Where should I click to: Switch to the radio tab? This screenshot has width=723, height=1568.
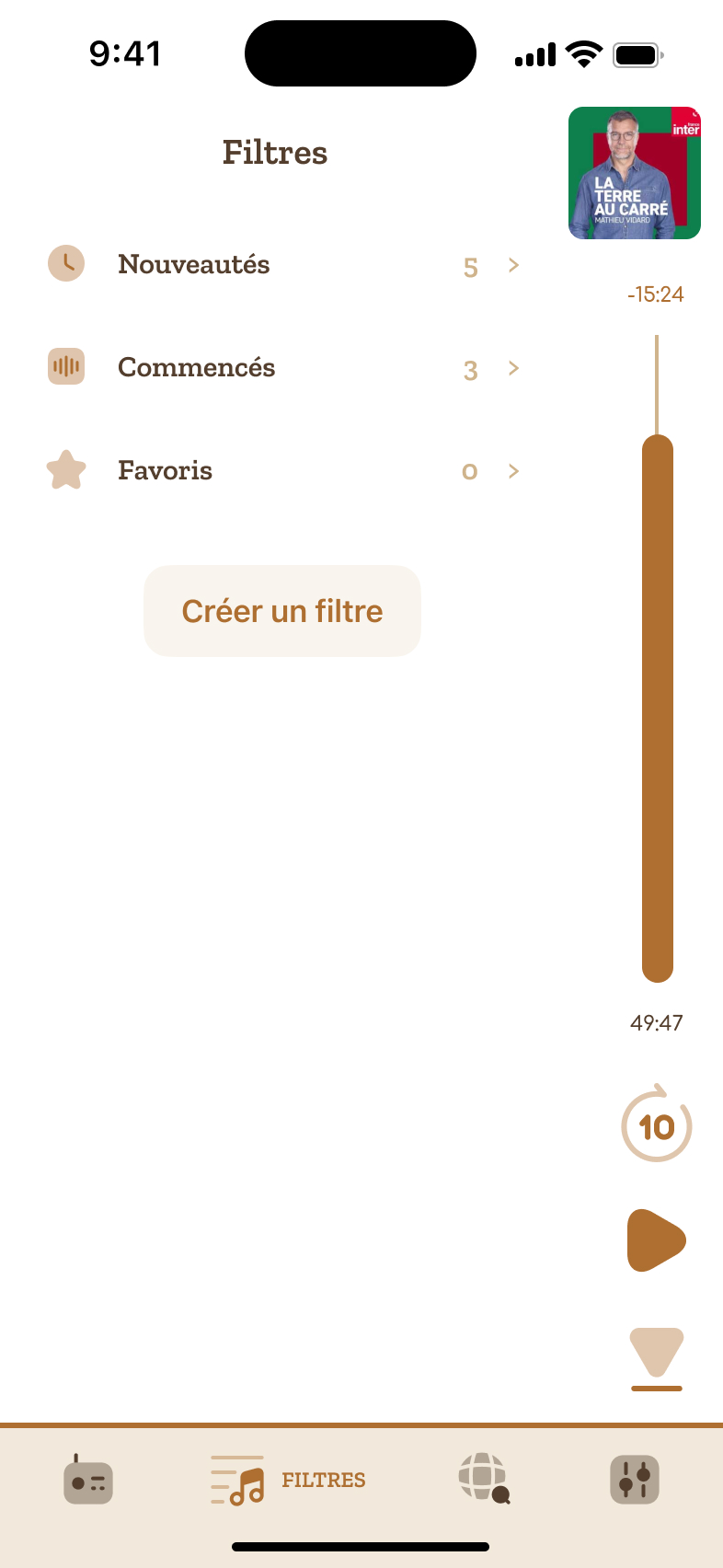coord(88,1480)
